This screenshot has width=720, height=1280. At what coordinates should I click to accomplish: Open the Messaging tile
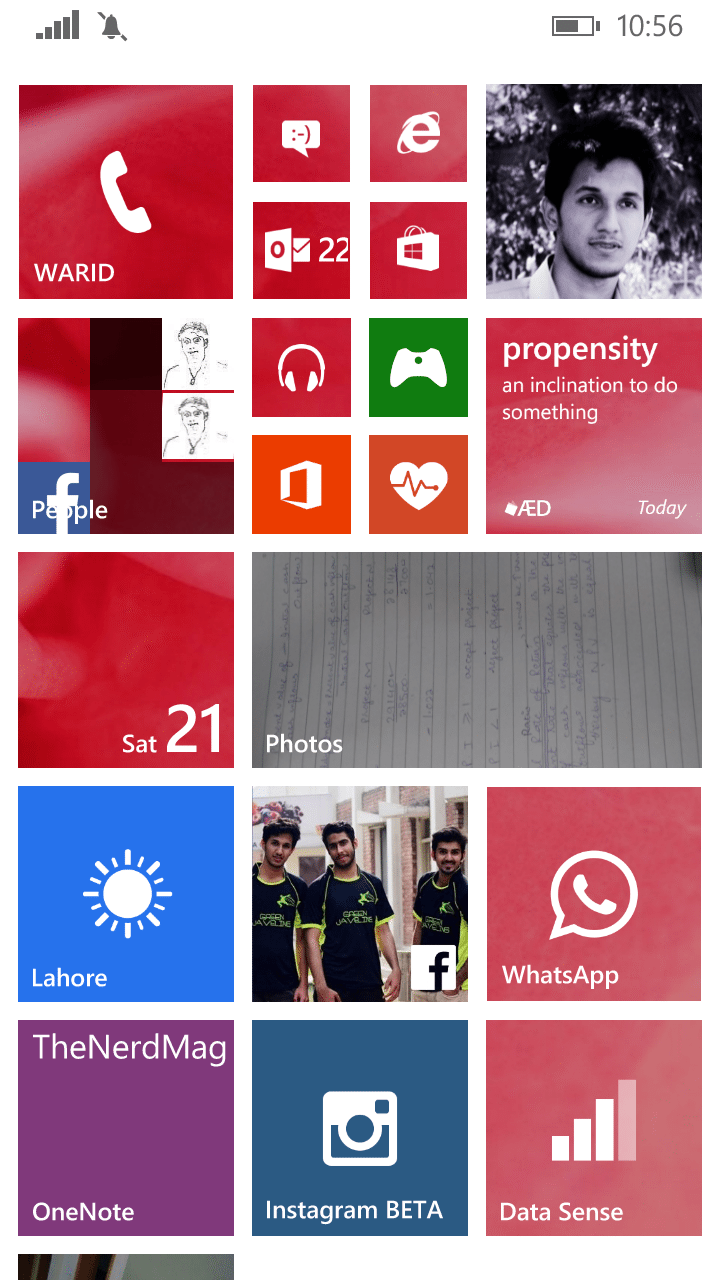click(301, 134)
